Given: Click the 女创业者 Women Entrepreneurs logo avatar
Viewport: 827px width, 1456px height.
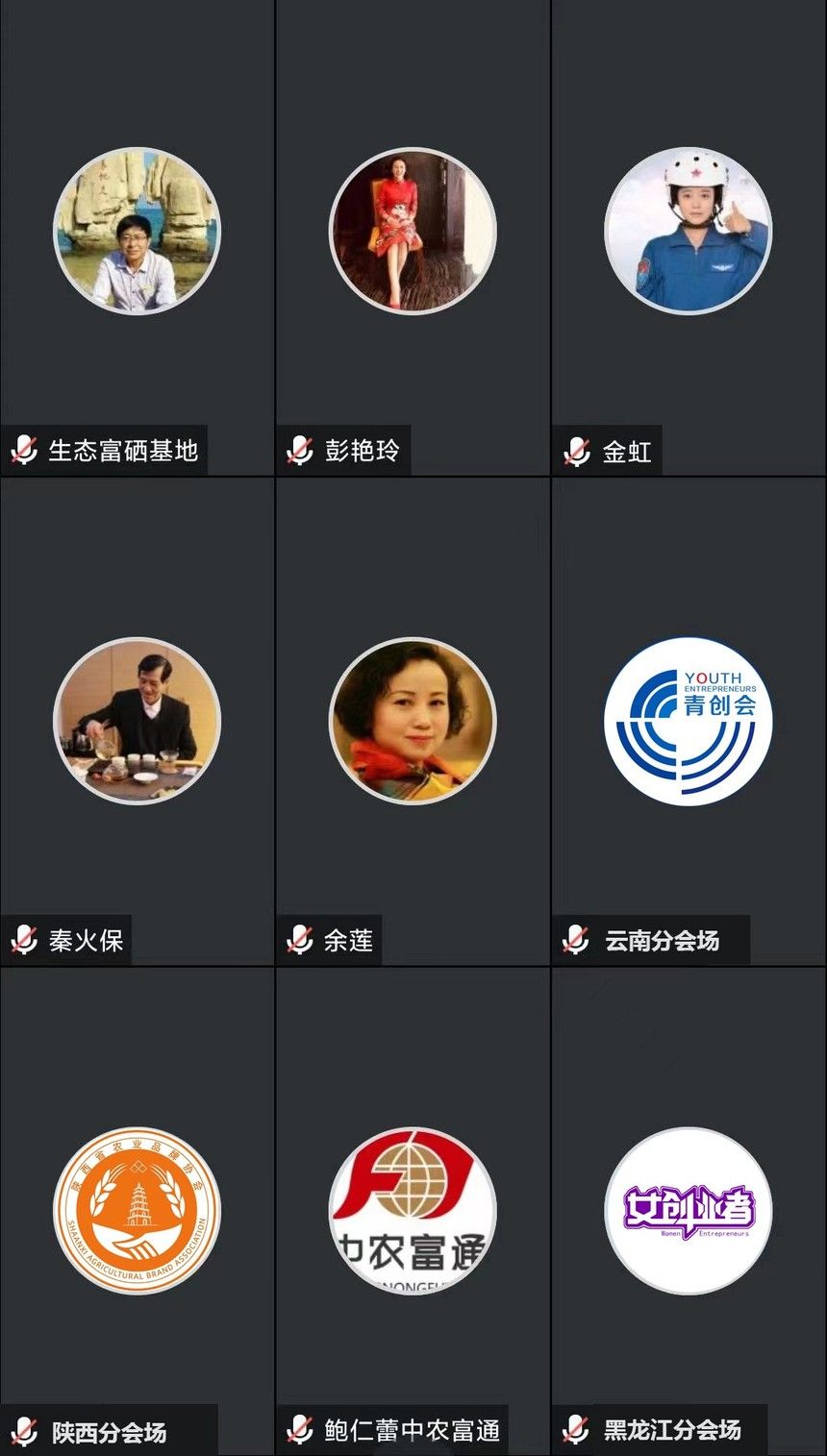Looking at the screenshot, I should [x=687, y=1212].
